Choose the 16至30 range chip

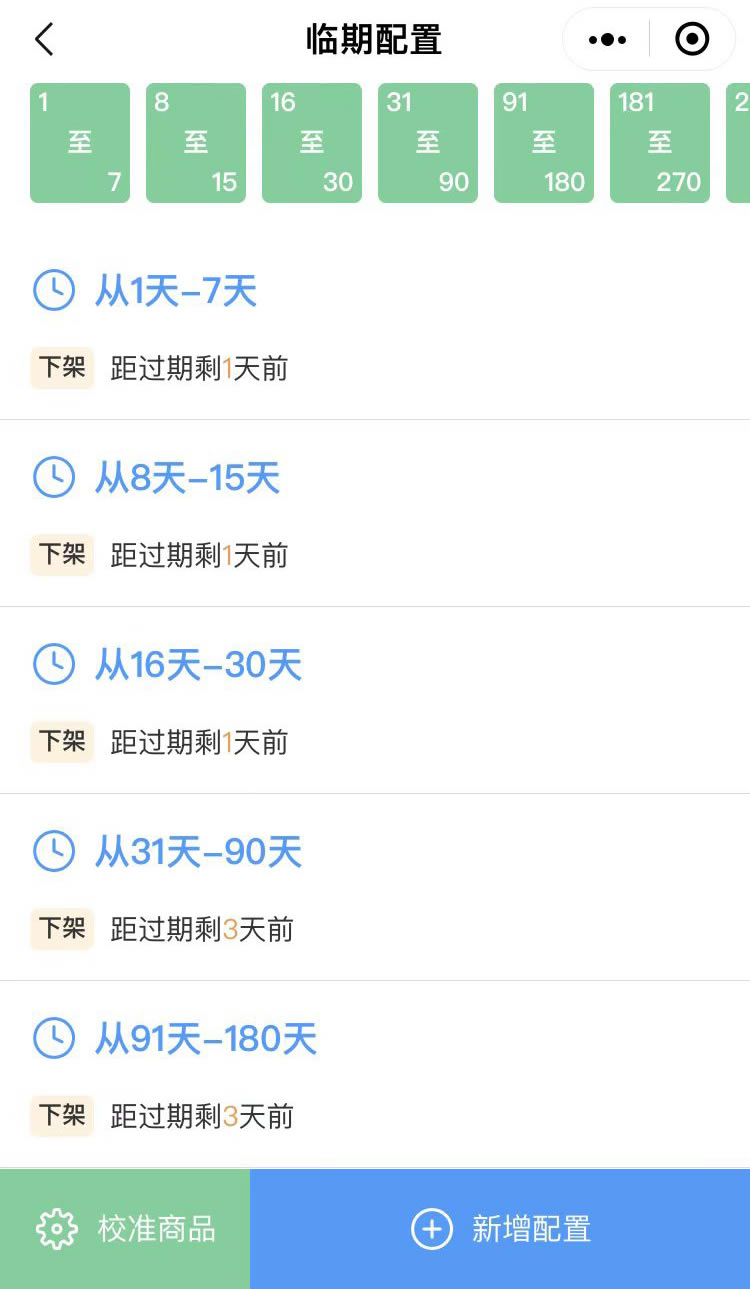coord(312,143)
